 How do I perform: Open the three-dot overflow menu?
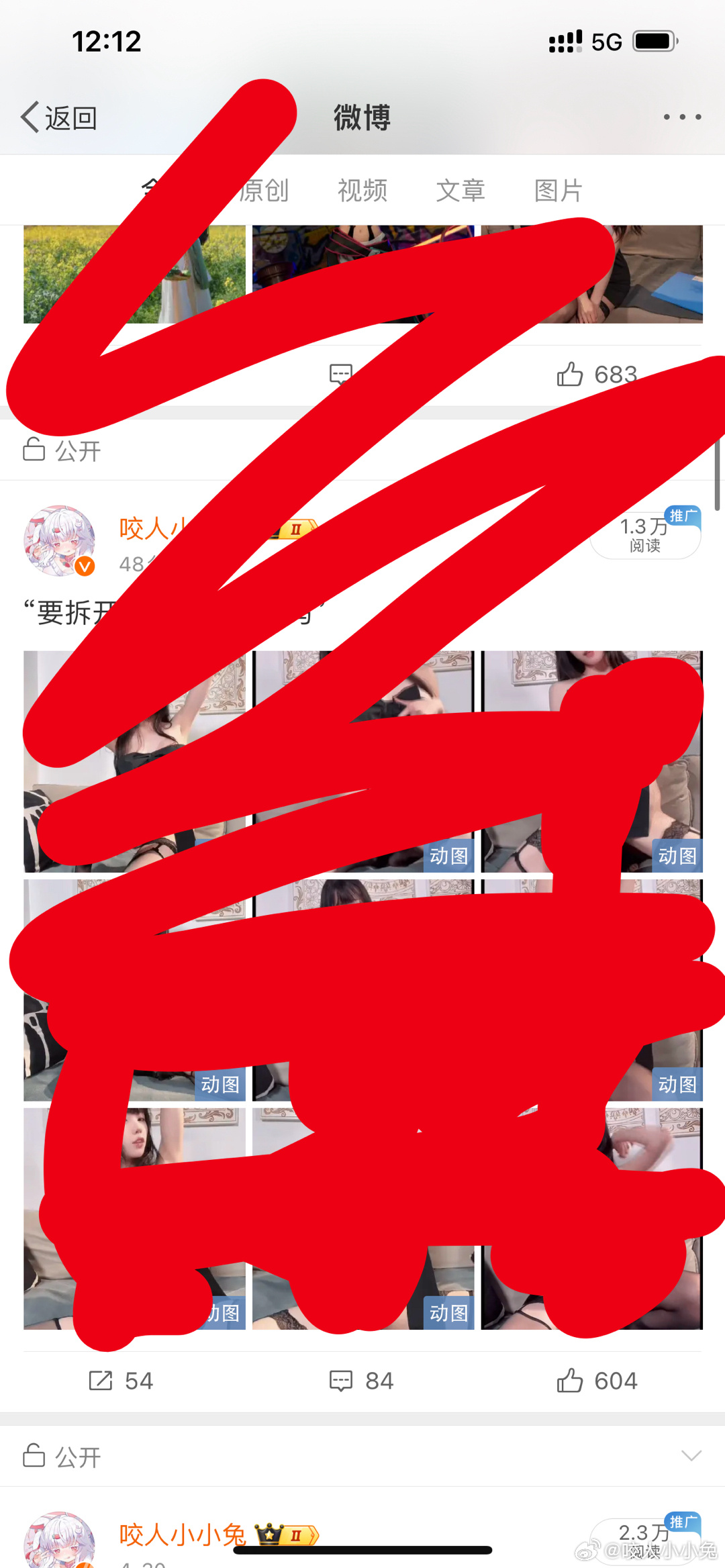(x=682, y=117)
